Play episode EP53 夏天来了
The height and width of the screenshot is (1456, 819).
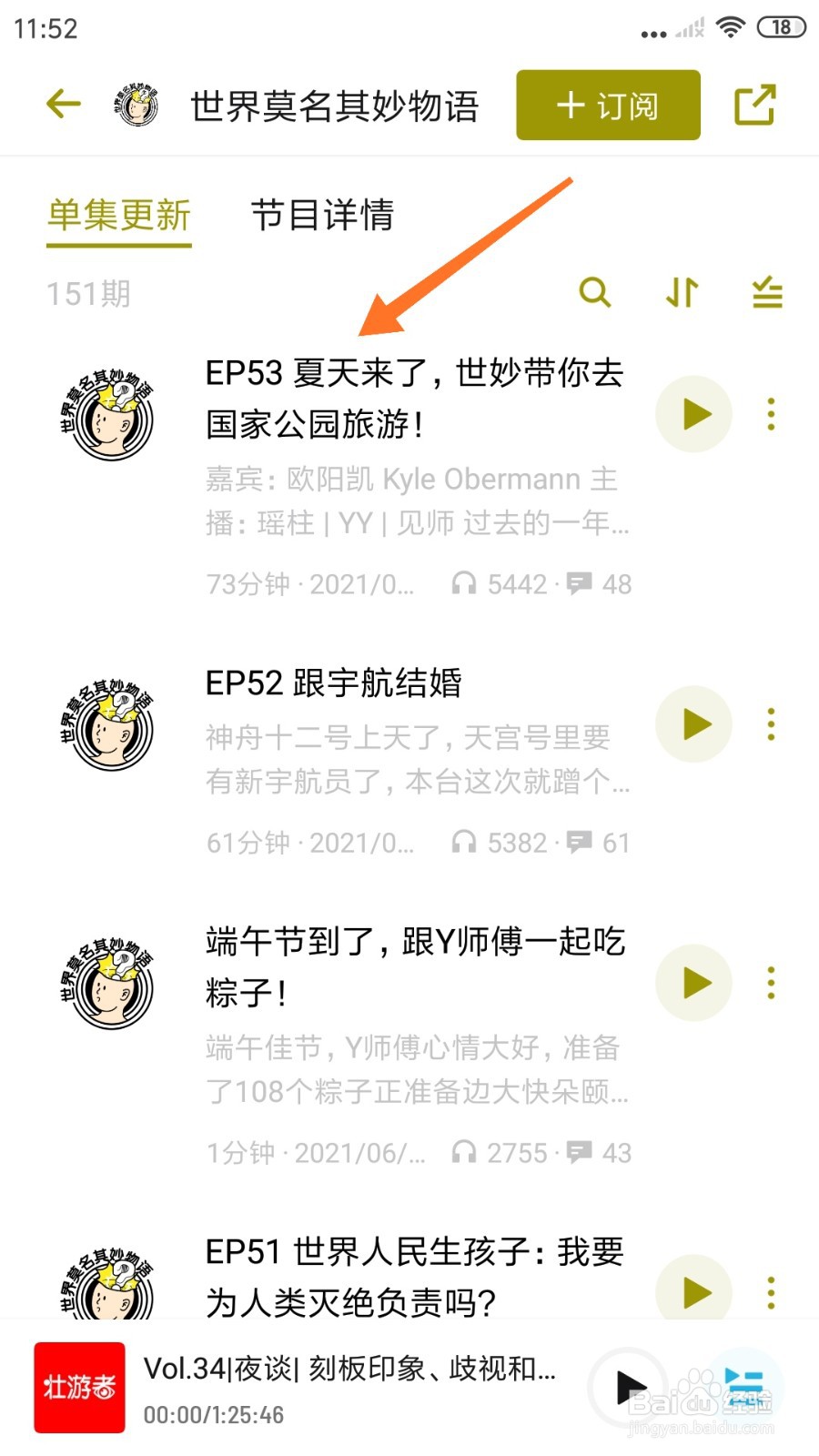pyautogui.click(x=694, y=414)
